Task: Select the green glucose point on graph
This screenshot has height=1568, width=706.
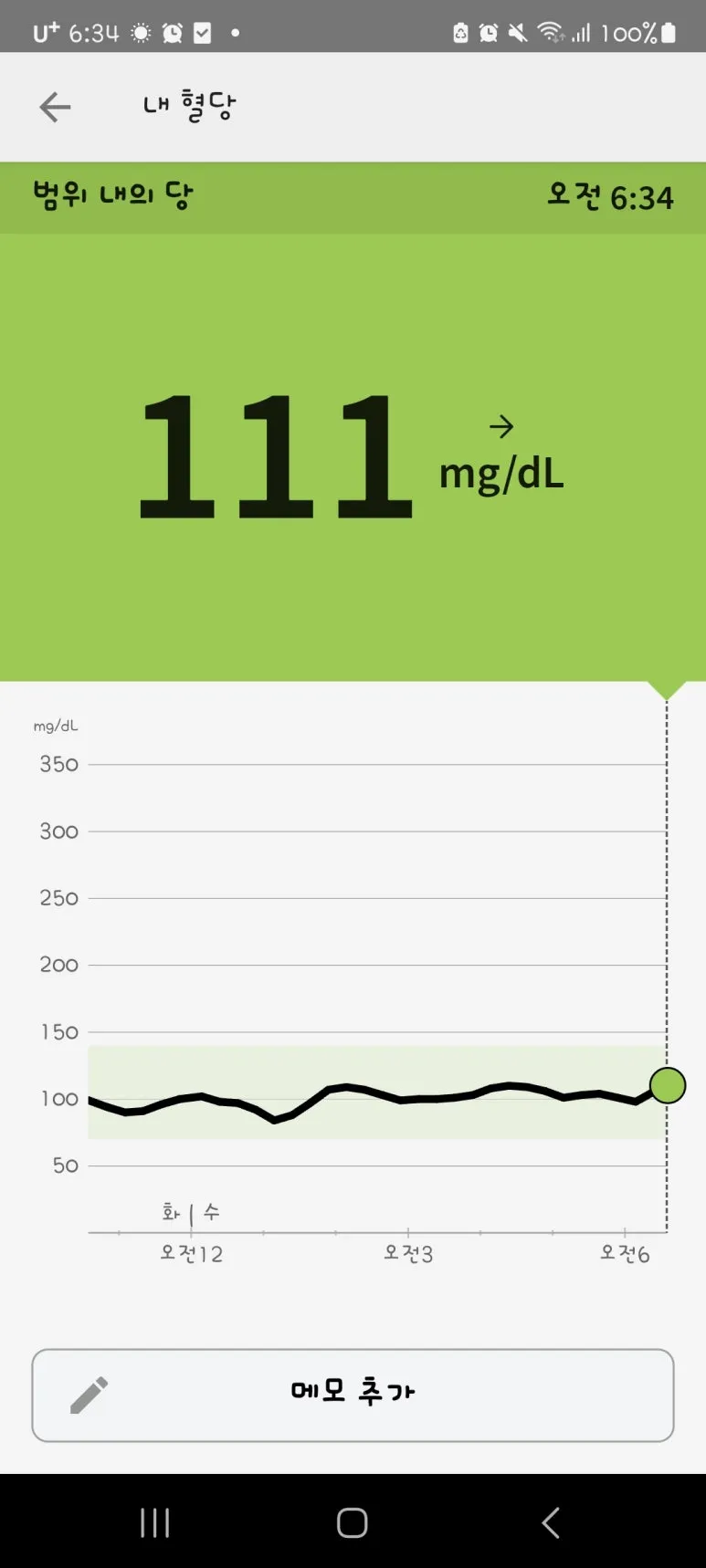Action: tap(668, 1085)
